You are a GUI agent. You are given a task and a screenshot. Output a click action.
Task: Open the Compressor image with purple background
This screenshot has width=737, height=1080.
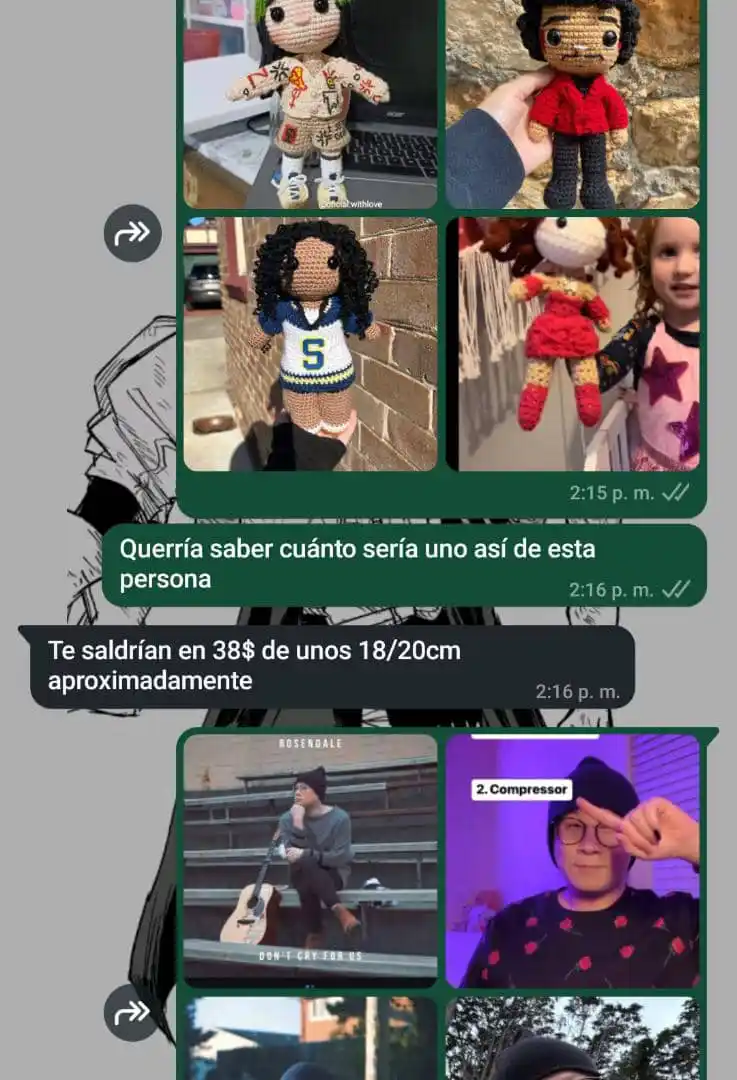tap(572, 861)
